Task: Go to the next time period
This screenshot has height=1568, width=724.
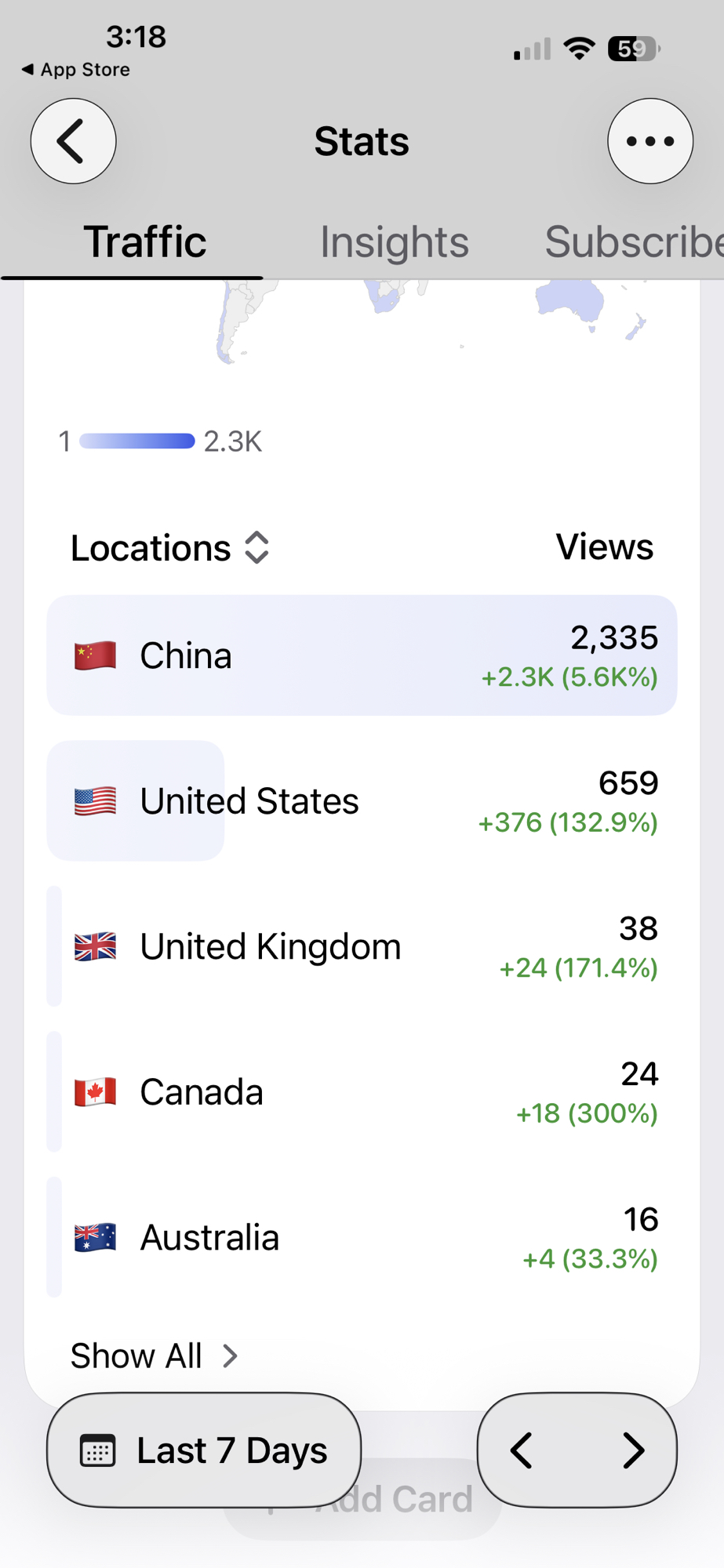Action: (632, 1450)
